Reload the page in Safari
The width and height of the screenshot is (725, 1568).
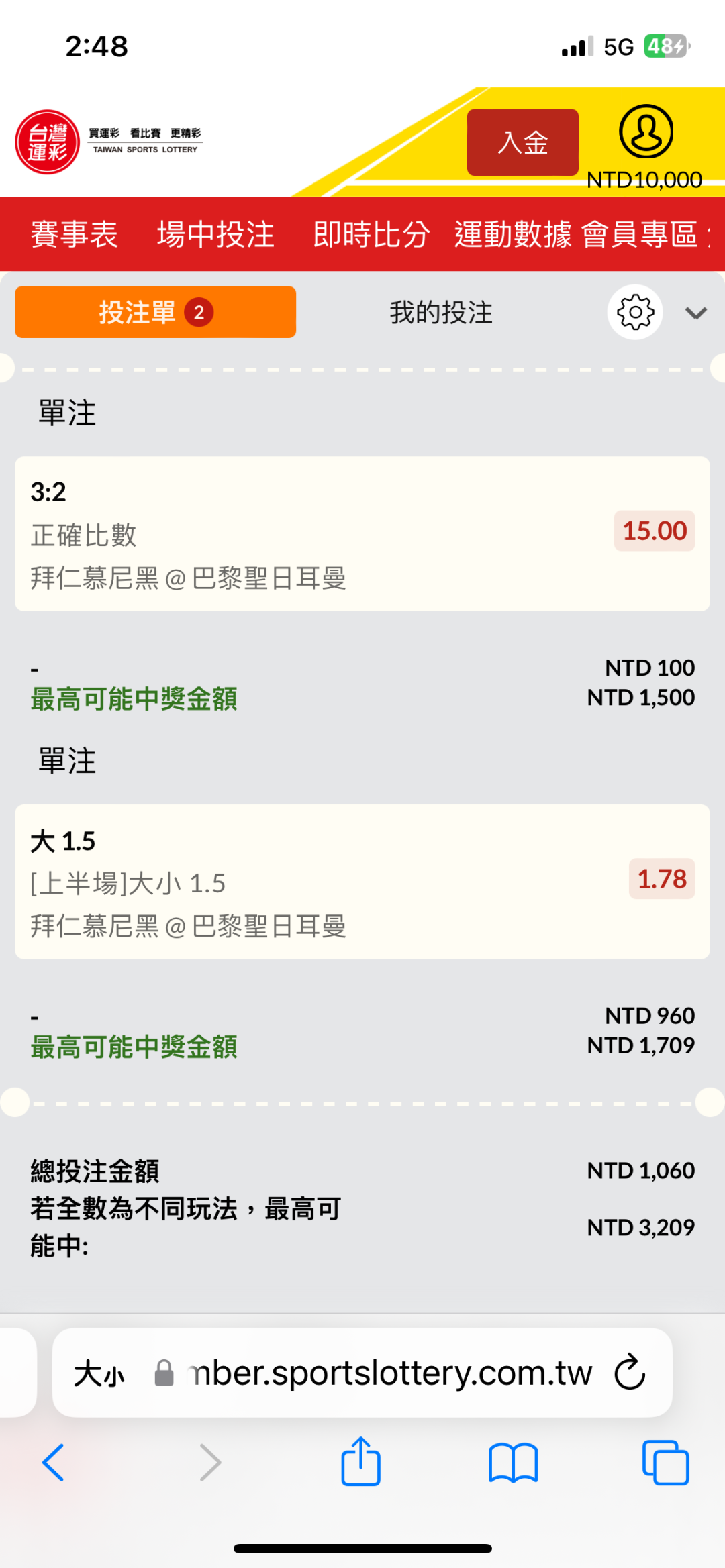pos(630,1373)
